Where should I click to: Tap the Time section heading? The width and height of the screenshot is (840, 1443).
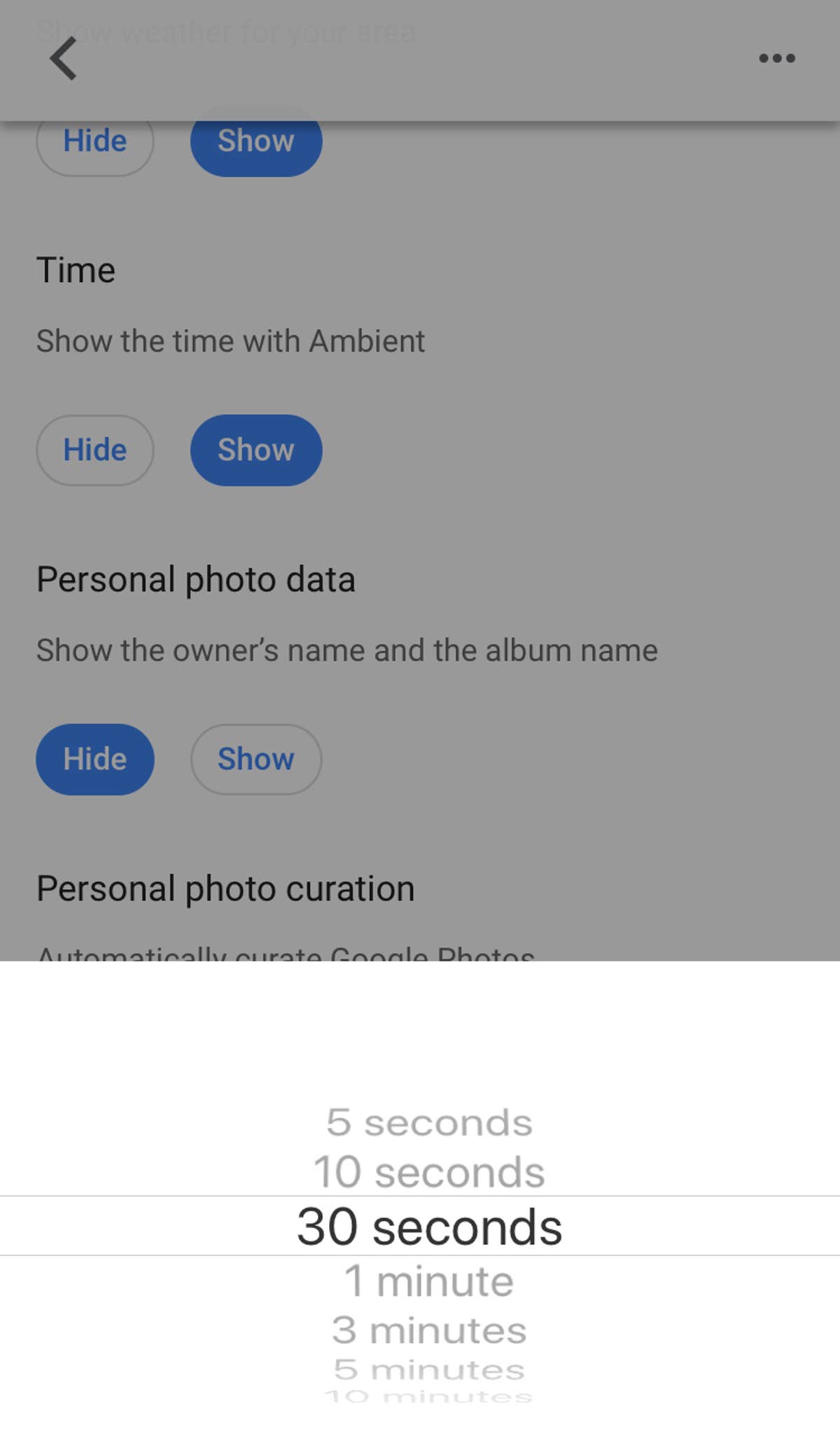pyautogui.click(x=76, y=270)
